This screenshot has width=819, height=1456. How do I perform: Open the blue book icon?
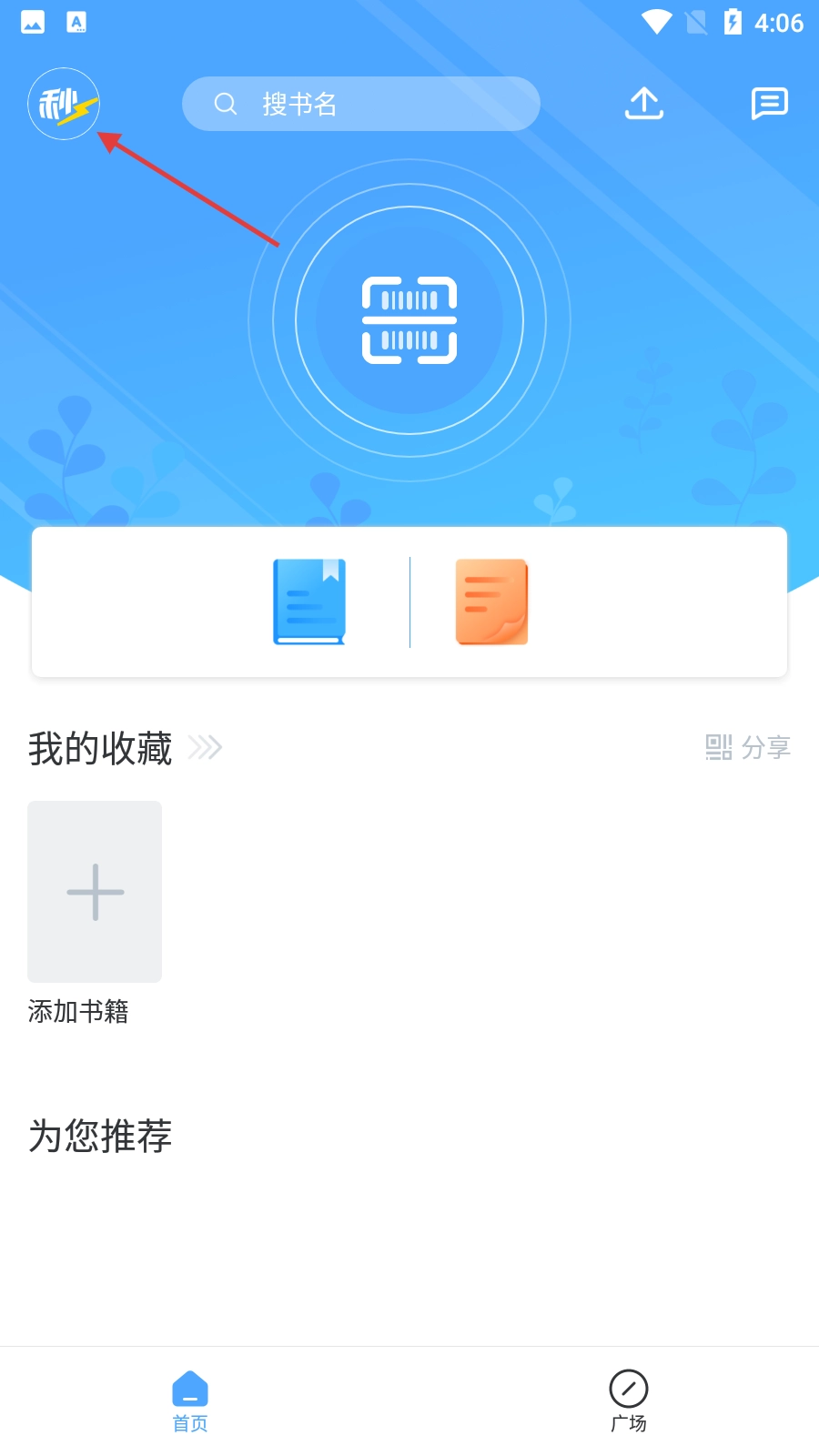click(x=309, y=602)
